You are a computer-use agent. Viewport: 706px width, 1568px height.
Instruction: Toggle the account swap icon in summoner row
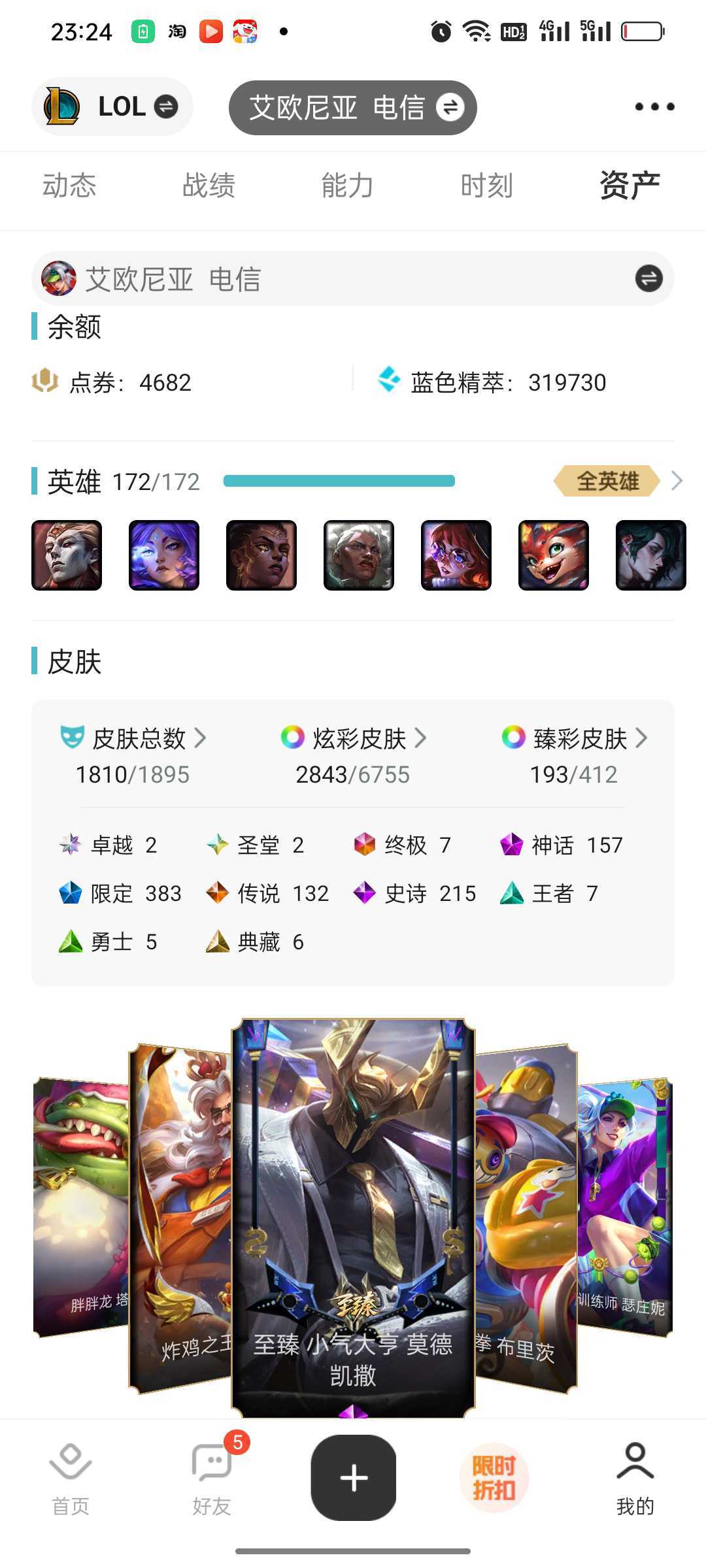[648, 277]
